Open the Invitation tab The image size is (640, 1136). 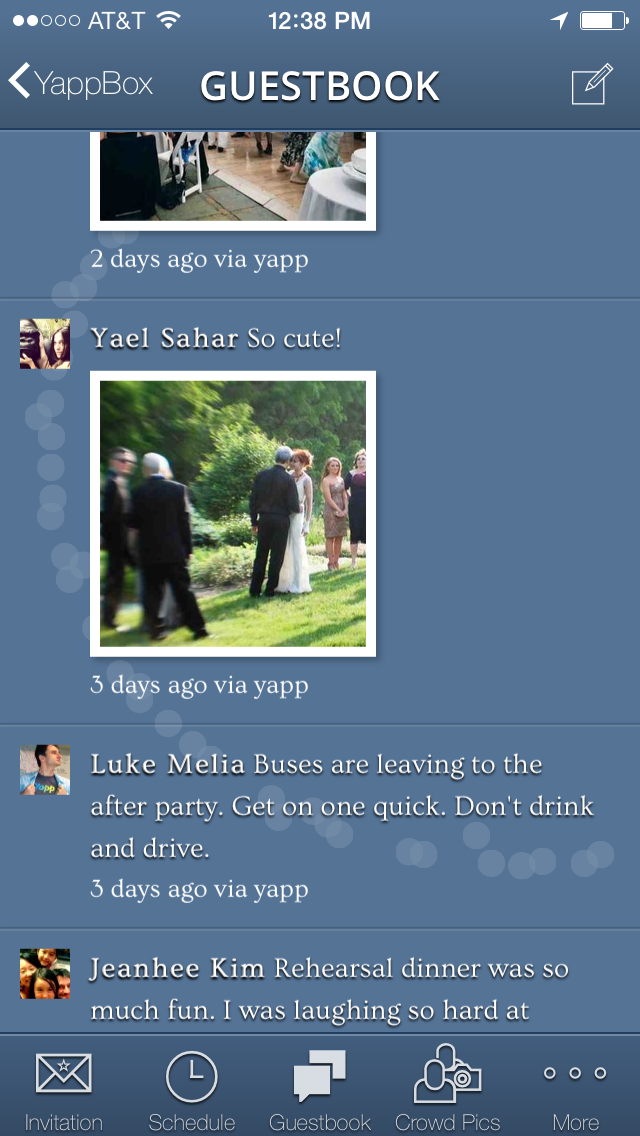pyautogui.click(x=64, y=1088)
